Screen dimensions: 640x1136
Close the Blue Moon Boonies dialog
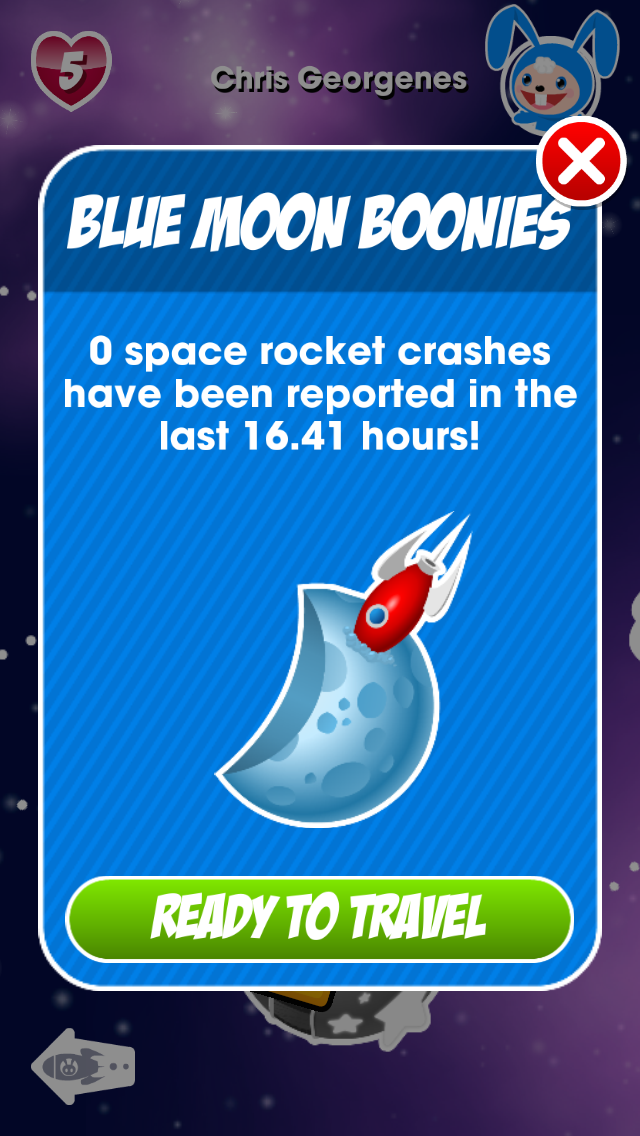coord(581,162)
